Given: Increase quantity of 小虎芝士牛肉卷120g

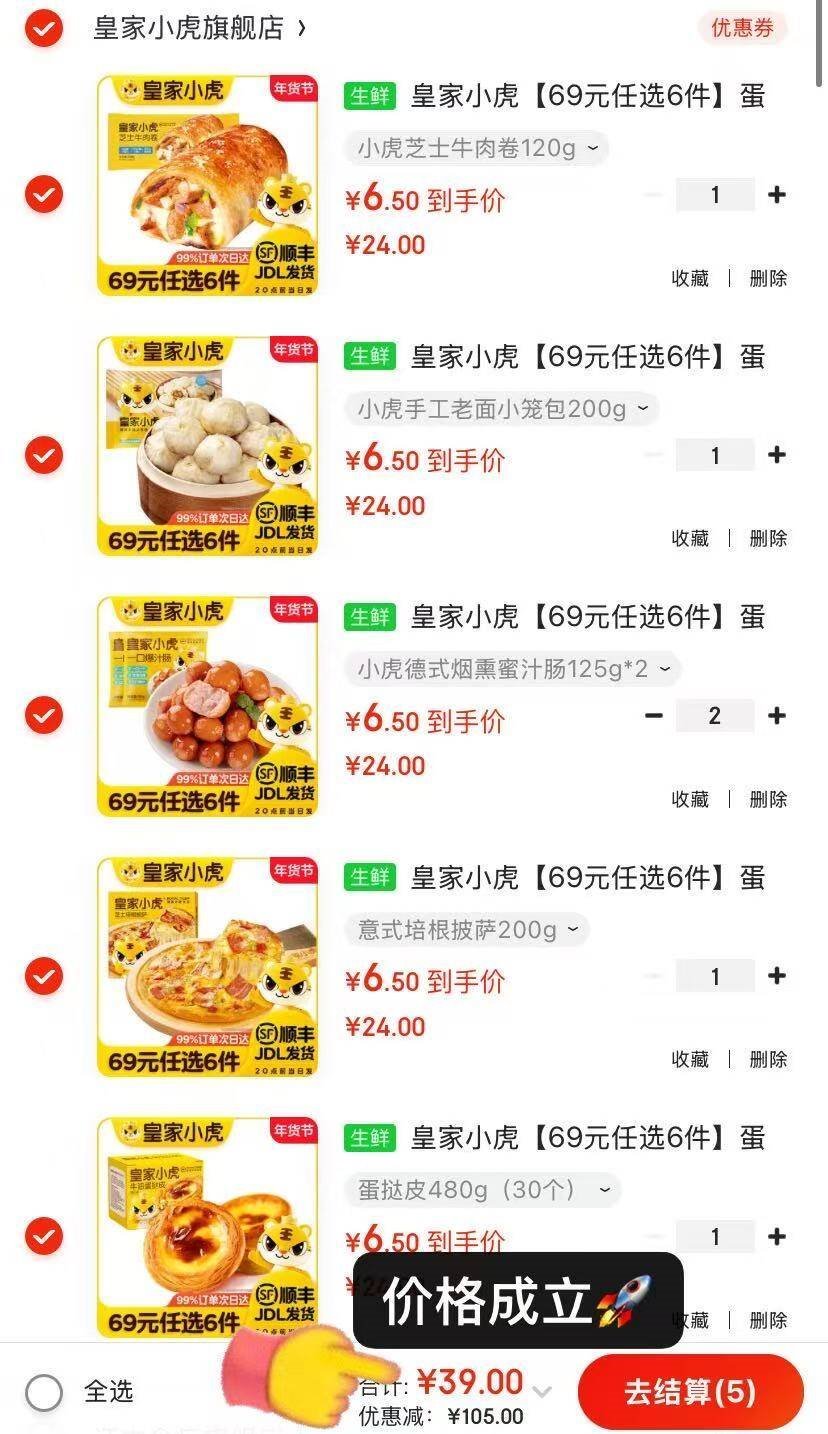Looking at the screenshot, I should (x=777, y=195).
